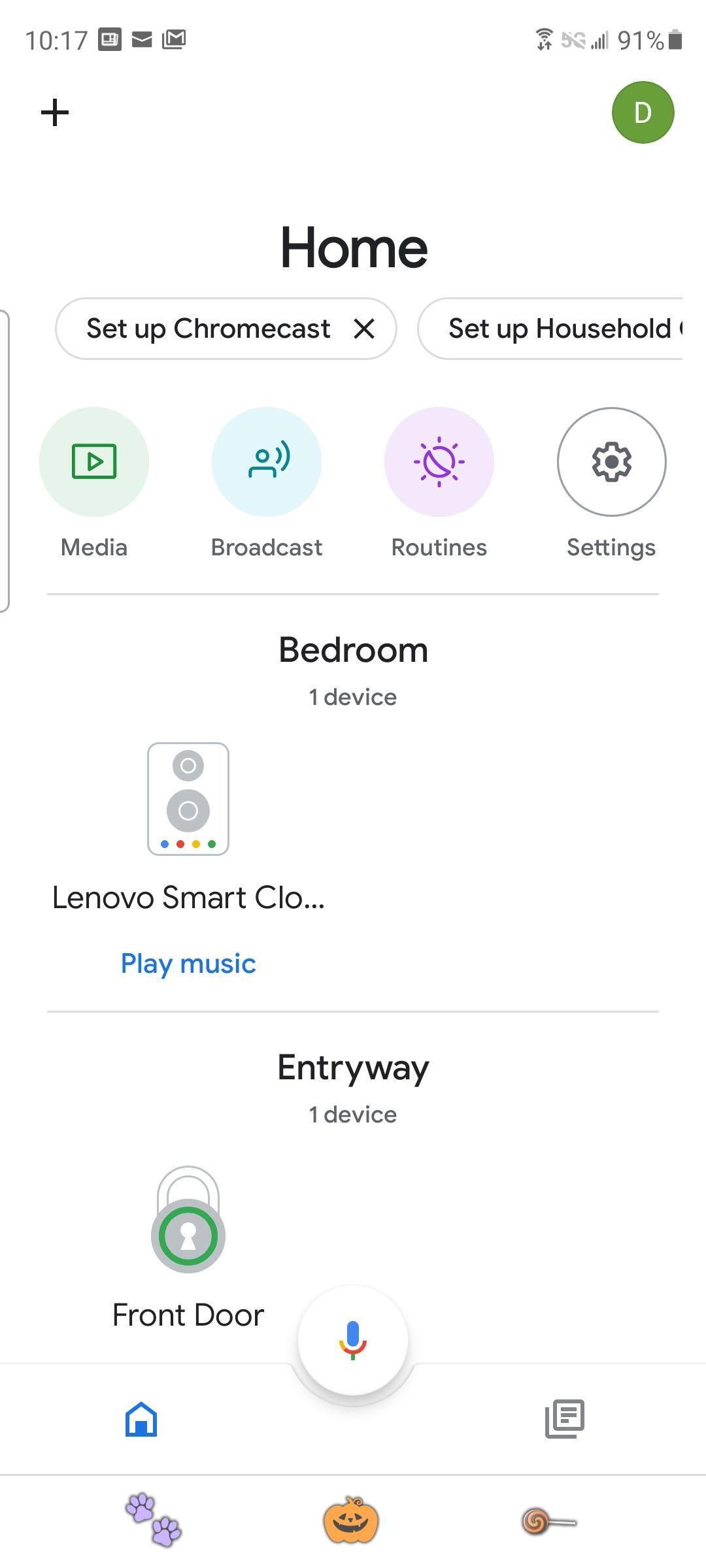Go to home Settings

611,462
